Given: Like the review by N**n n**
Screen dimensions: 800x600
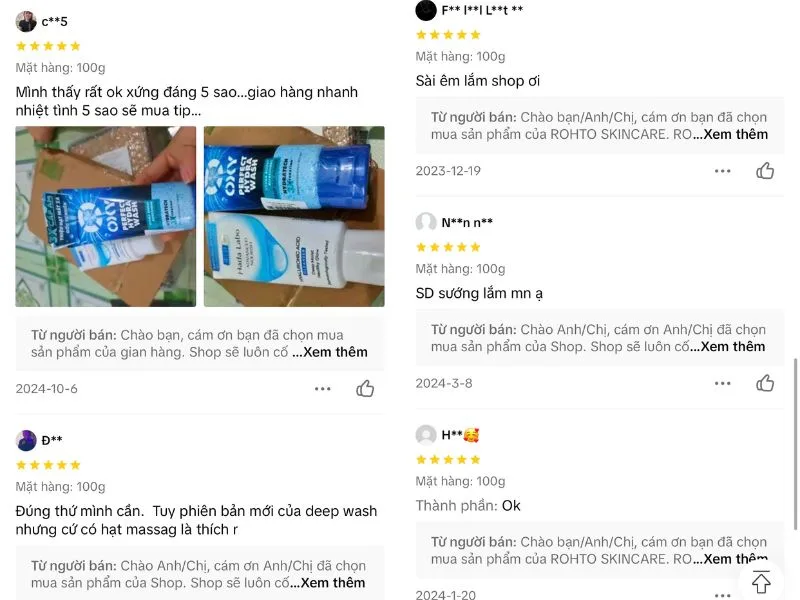Looking at the screenshot, I should [765, 383].
